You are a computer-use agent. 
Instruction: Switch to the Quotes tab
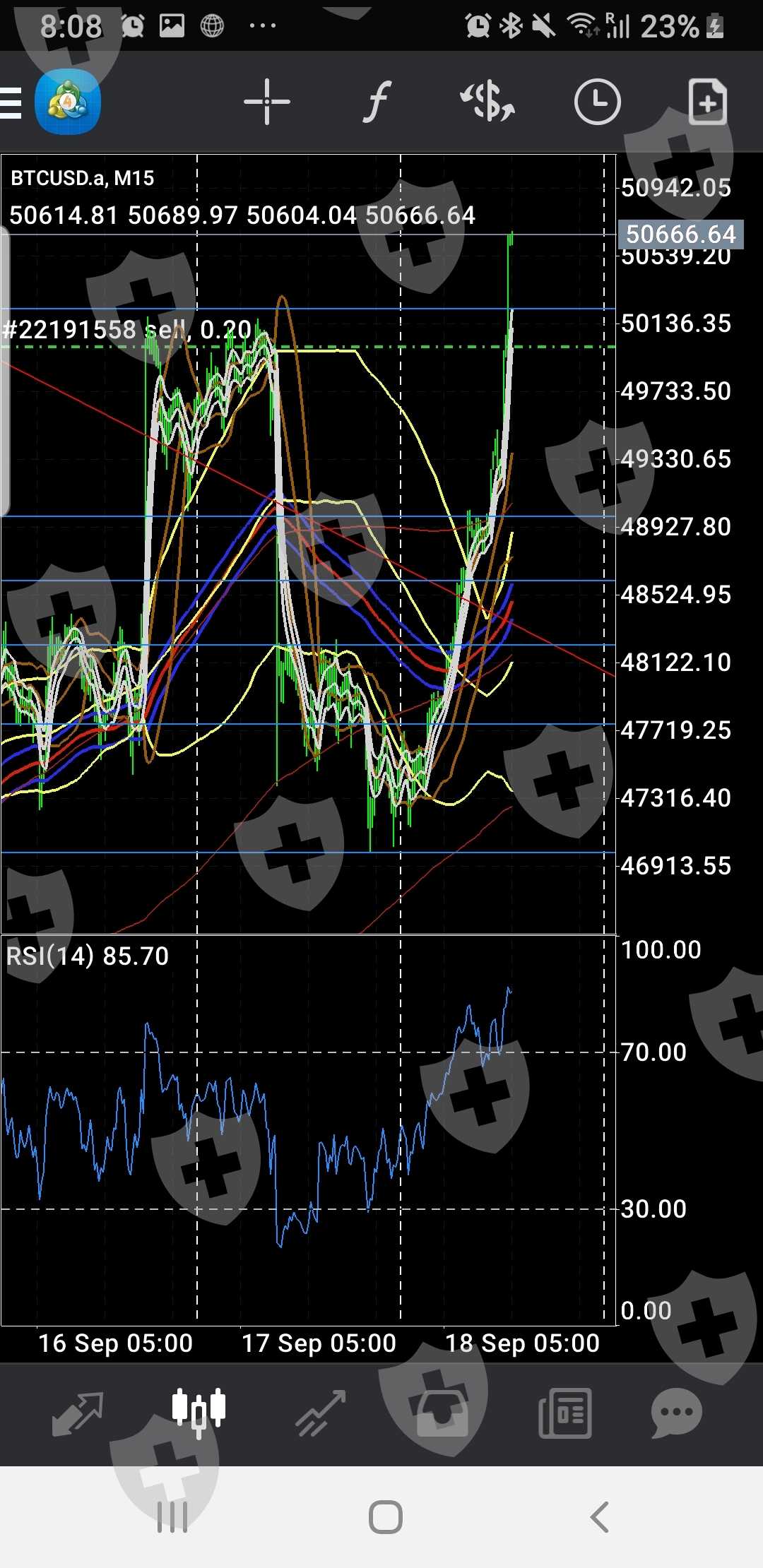[x=78, y=1413]
